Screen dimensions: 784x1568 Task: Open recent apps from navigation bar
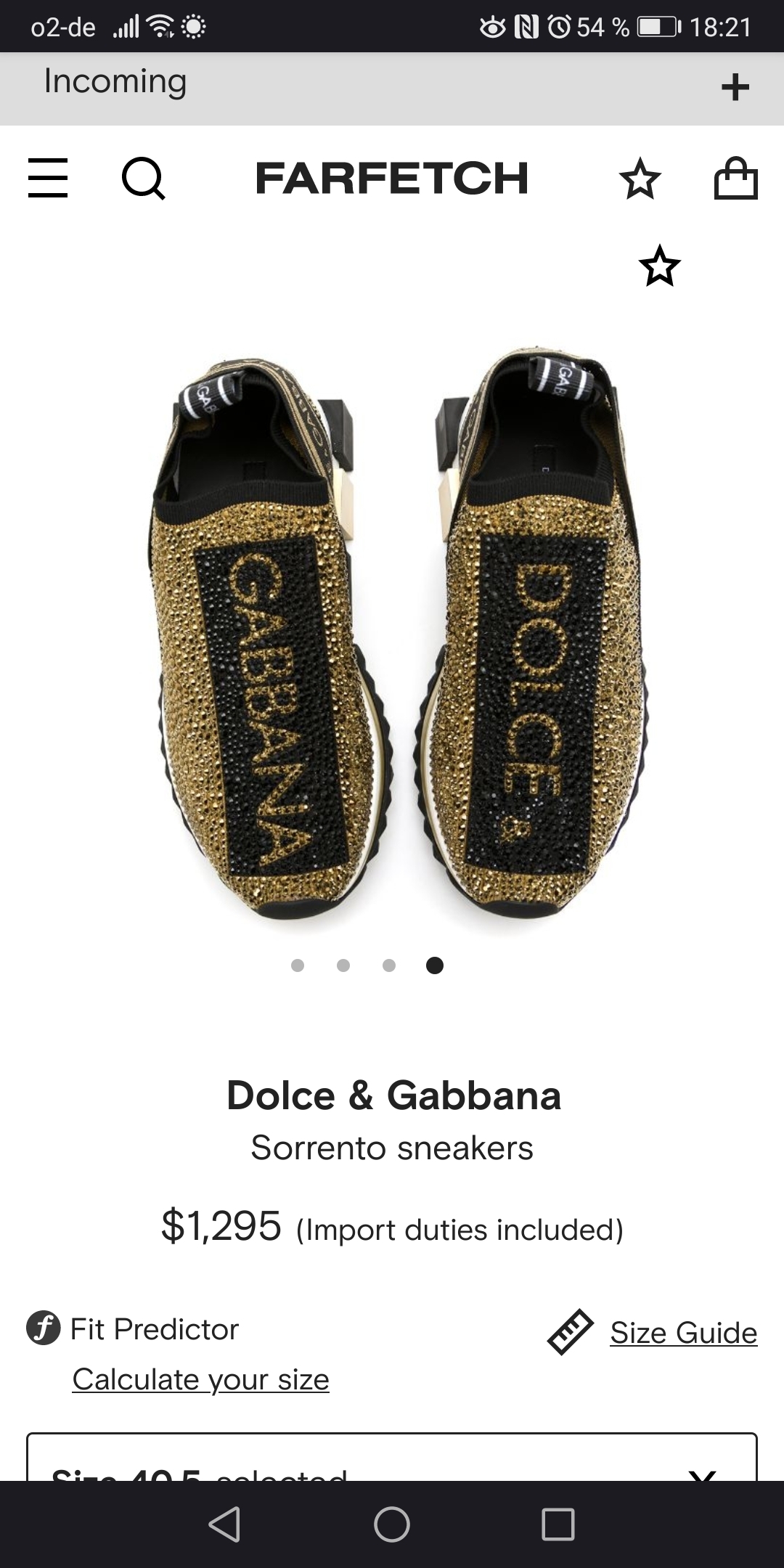coord(558,1524)
